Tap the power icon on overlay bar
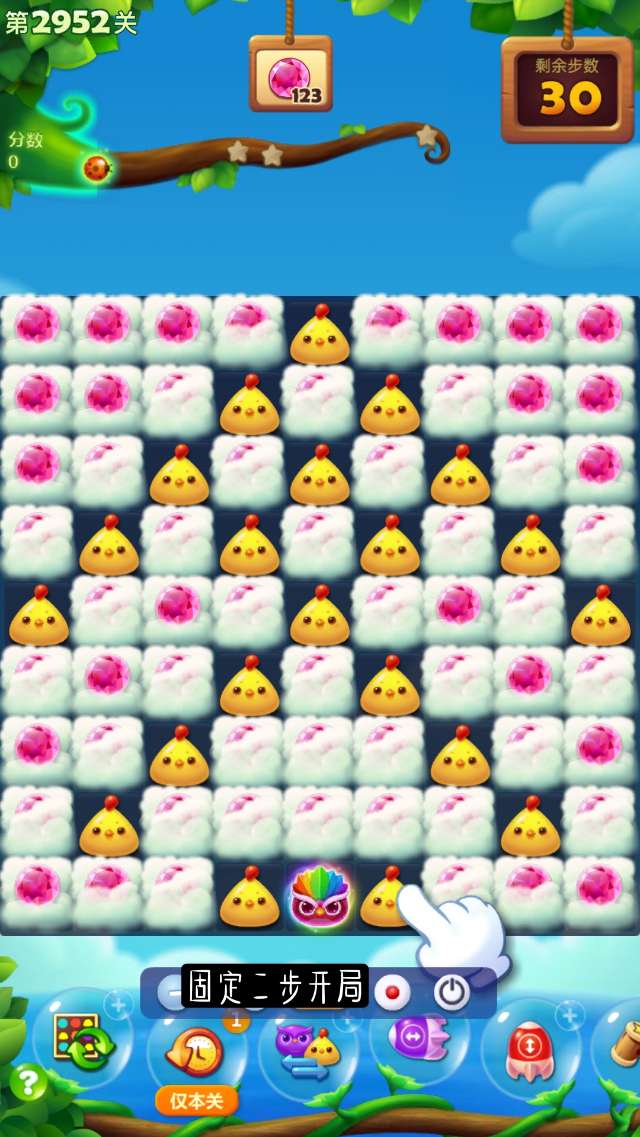Viewport: 640px width, 1137px height. click(451, 992)
